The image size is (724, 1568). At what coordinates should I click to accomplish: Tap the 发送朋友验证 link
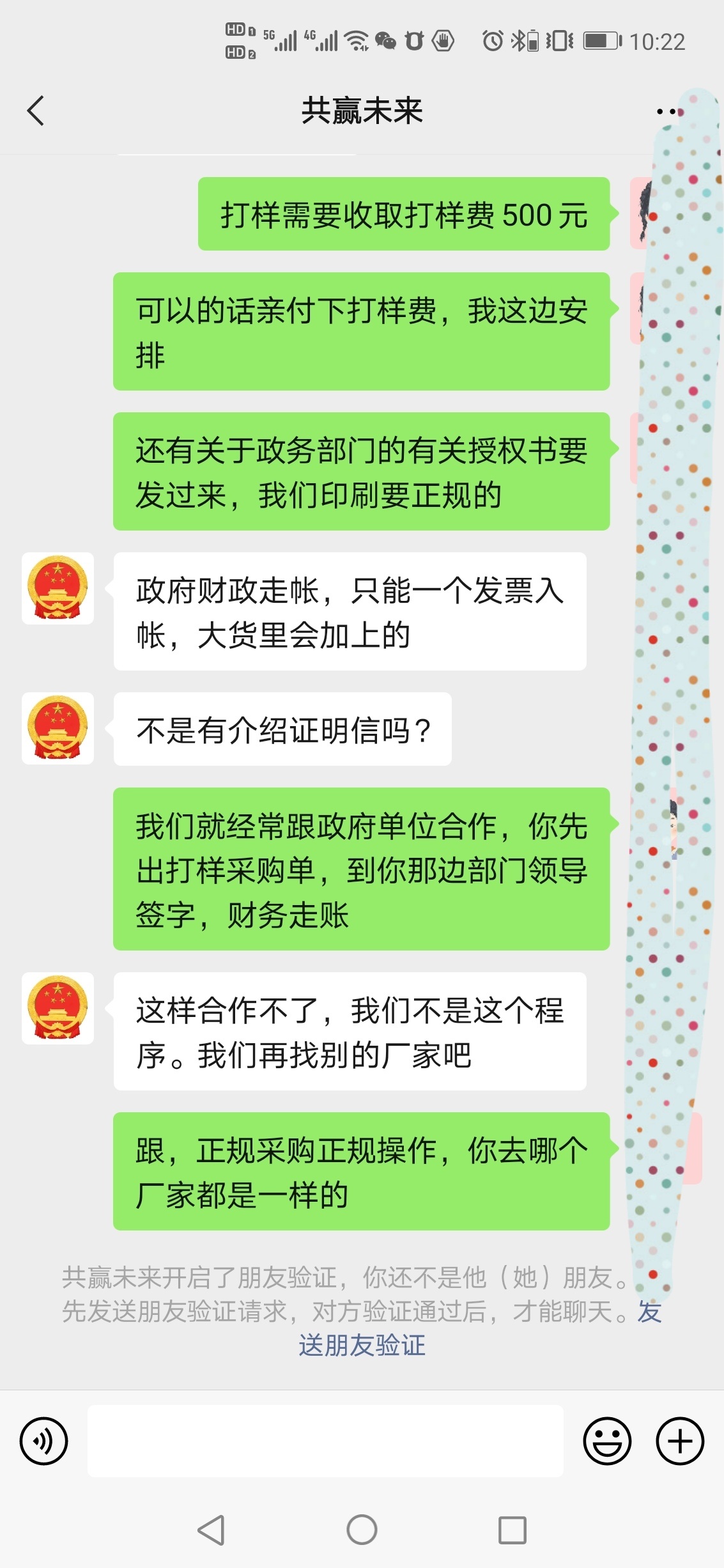tap(362, 1345)
